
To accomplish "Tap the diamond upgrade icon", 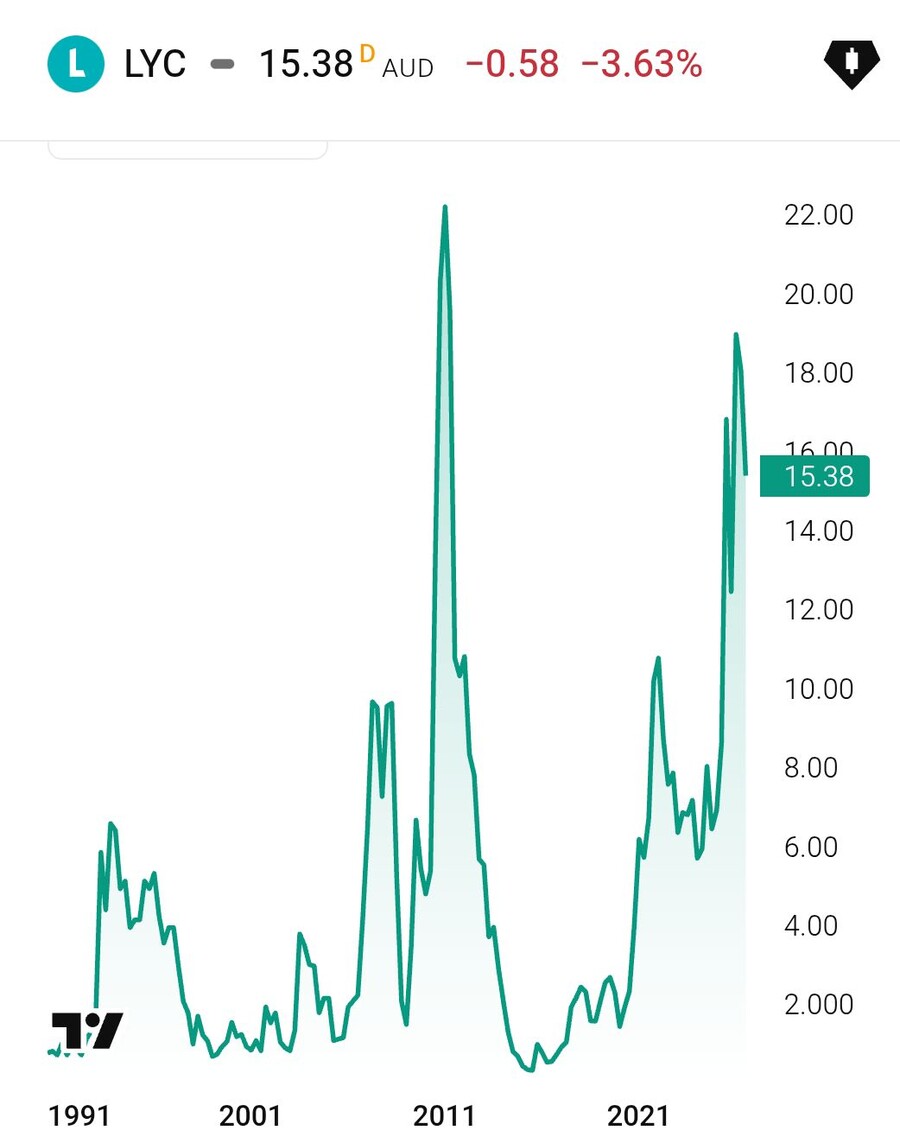I will point(851,64).
